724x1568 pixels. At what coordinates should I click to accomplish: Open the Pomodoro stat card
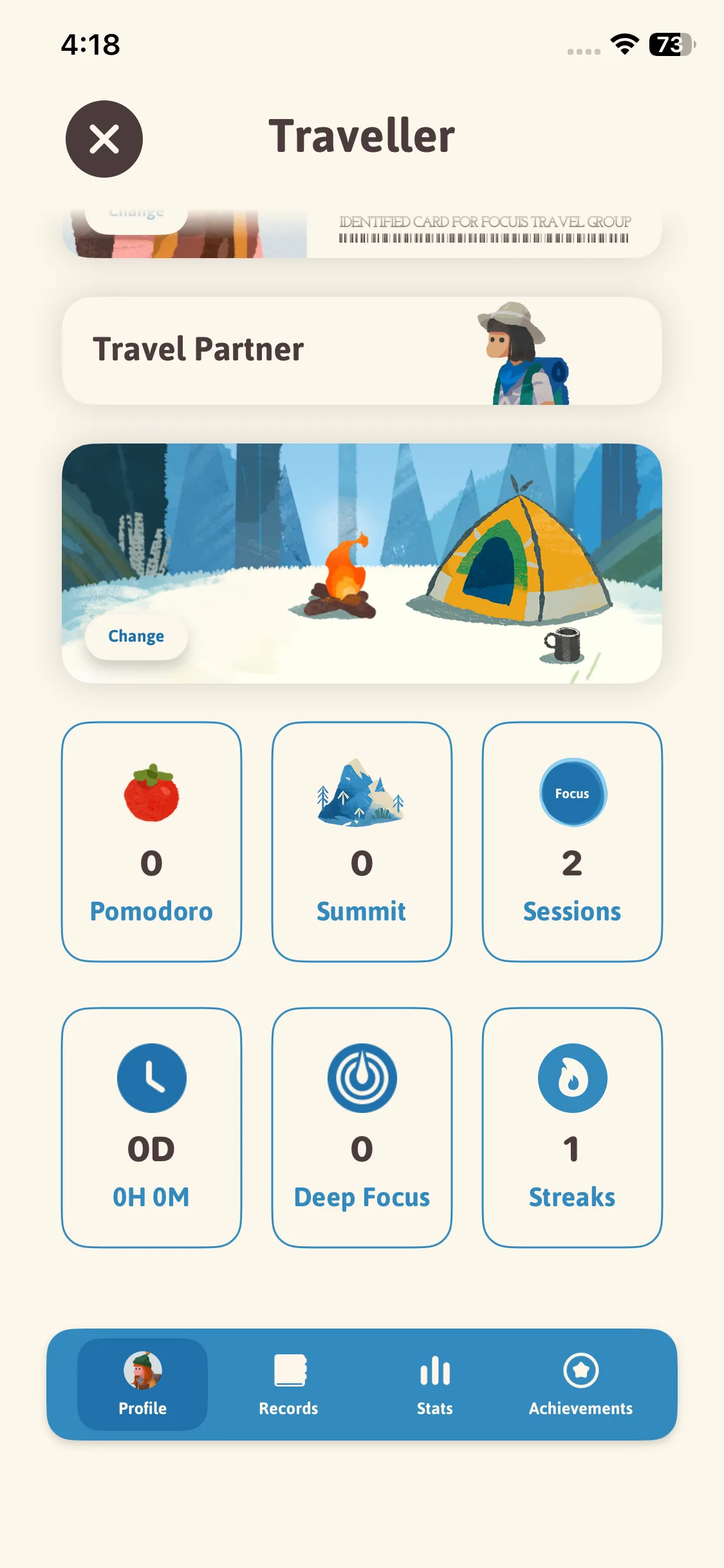click(152, 842)
